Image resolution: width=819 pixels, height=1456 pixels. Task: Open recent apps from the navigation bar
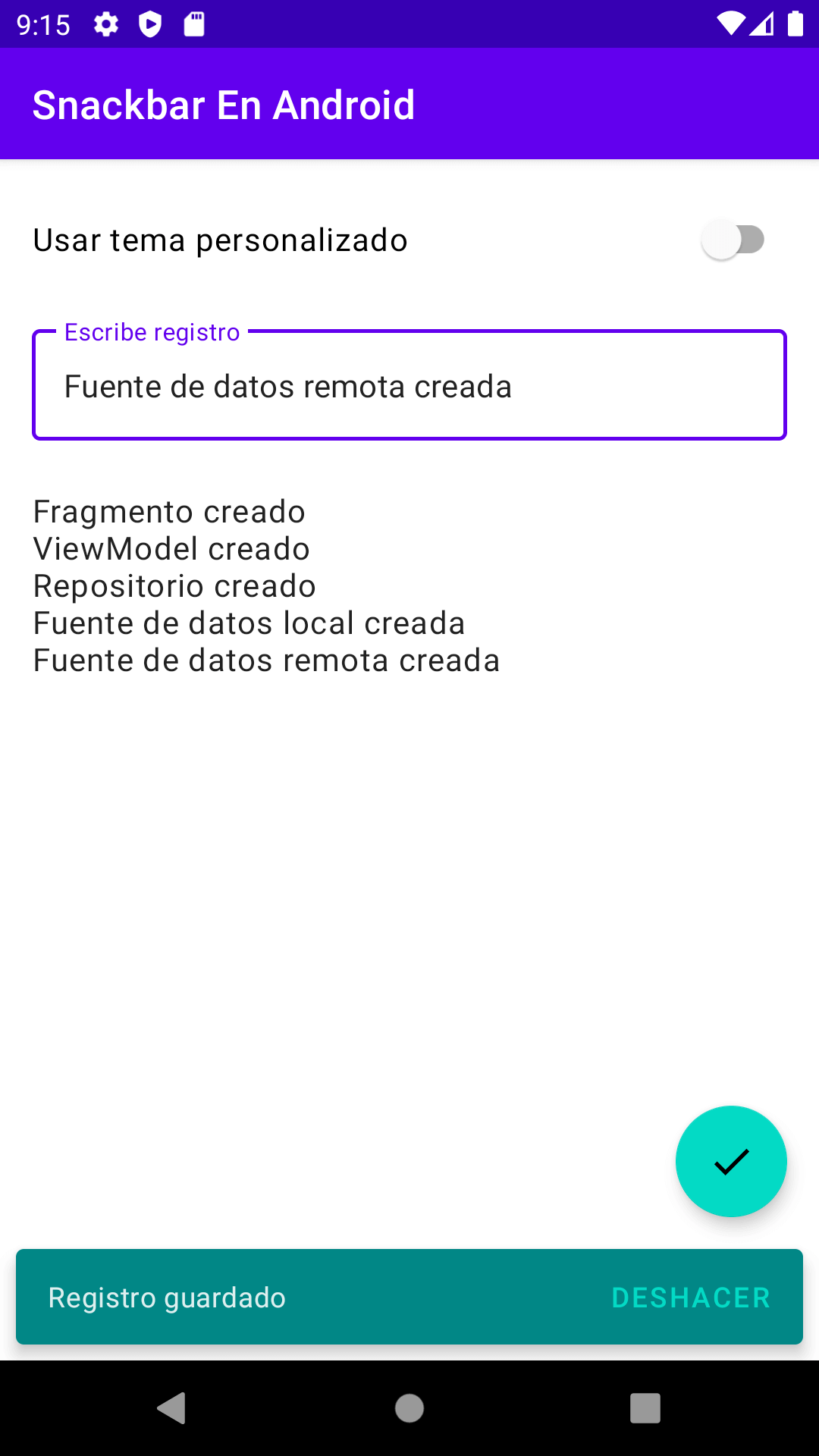(x=645, y=1408)
